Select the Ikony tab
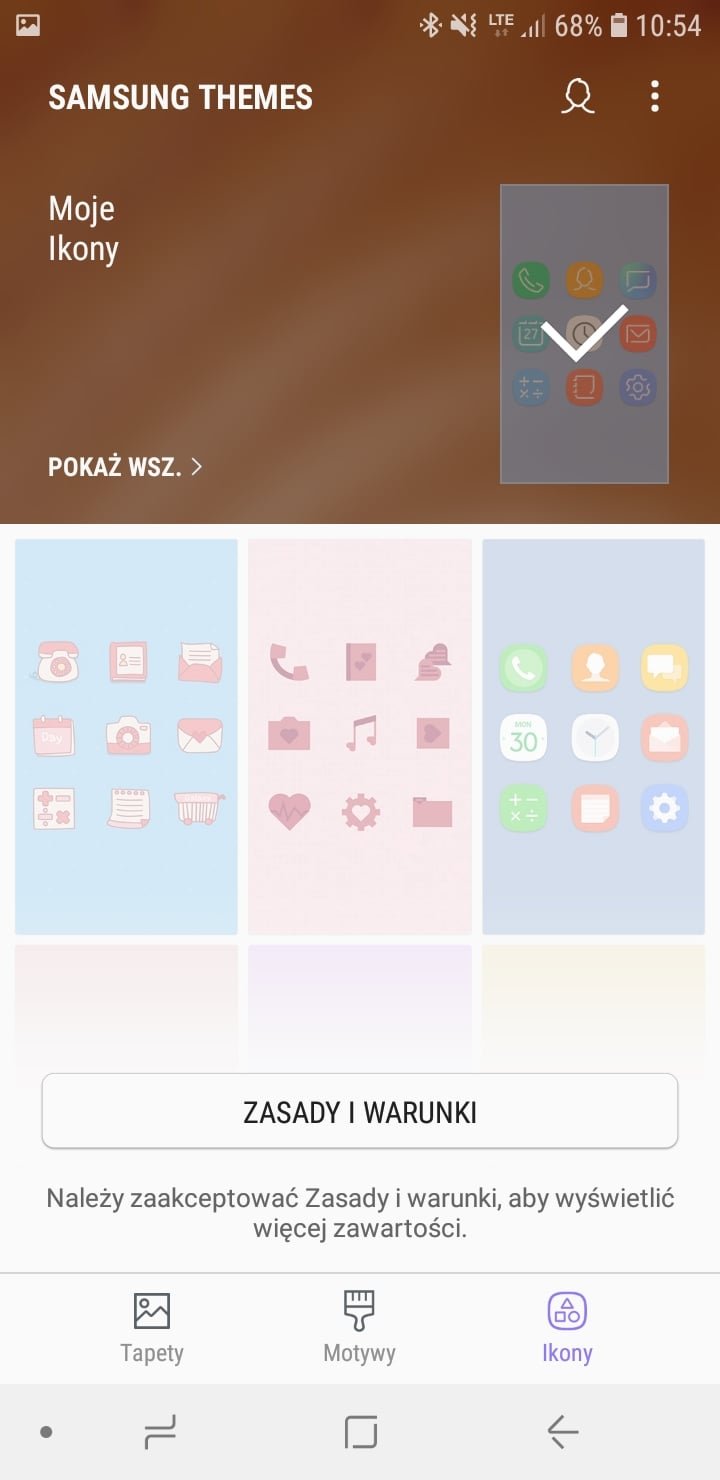Image resolution: width=720 pixels, height=1480 pixels. (x=567, y=1328)
